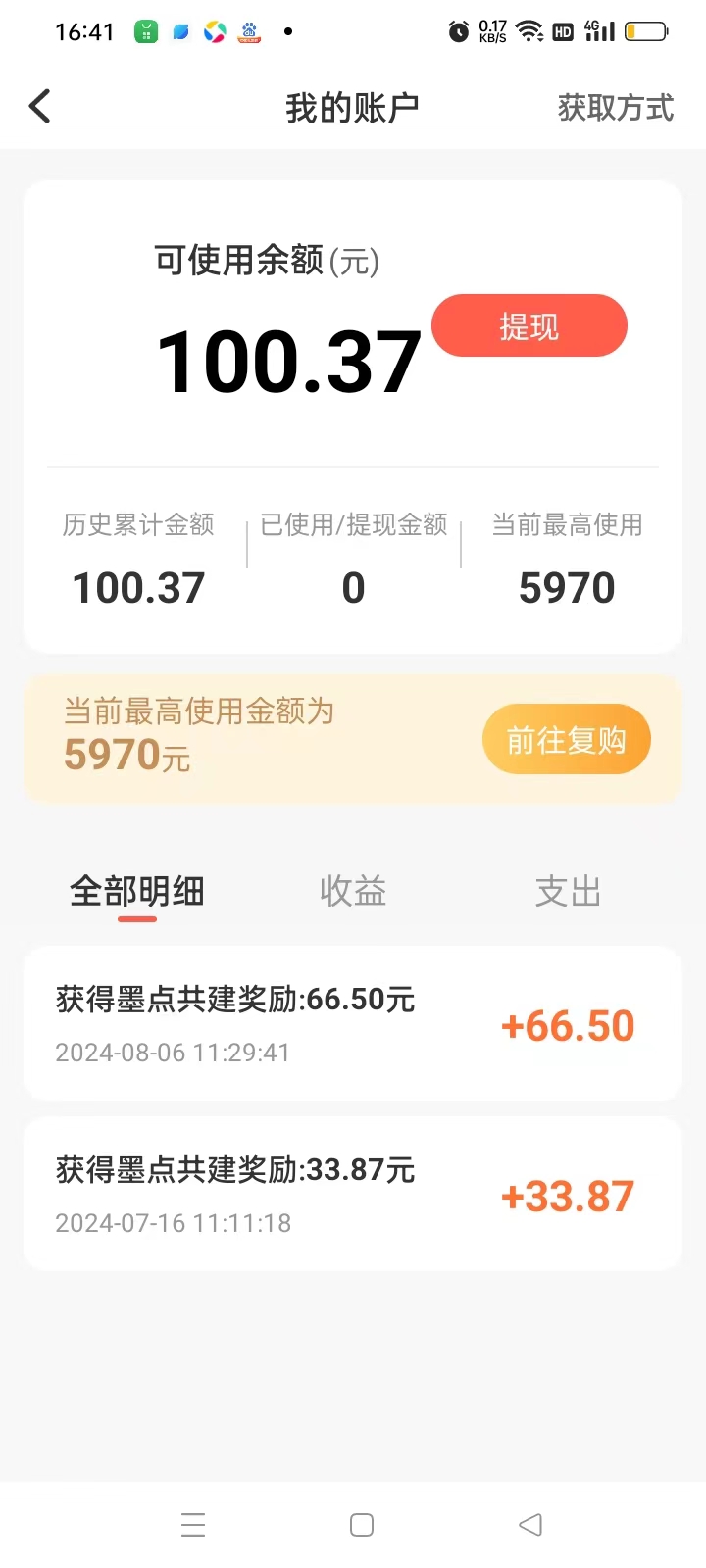Tap the system home button

point(362,1525)
